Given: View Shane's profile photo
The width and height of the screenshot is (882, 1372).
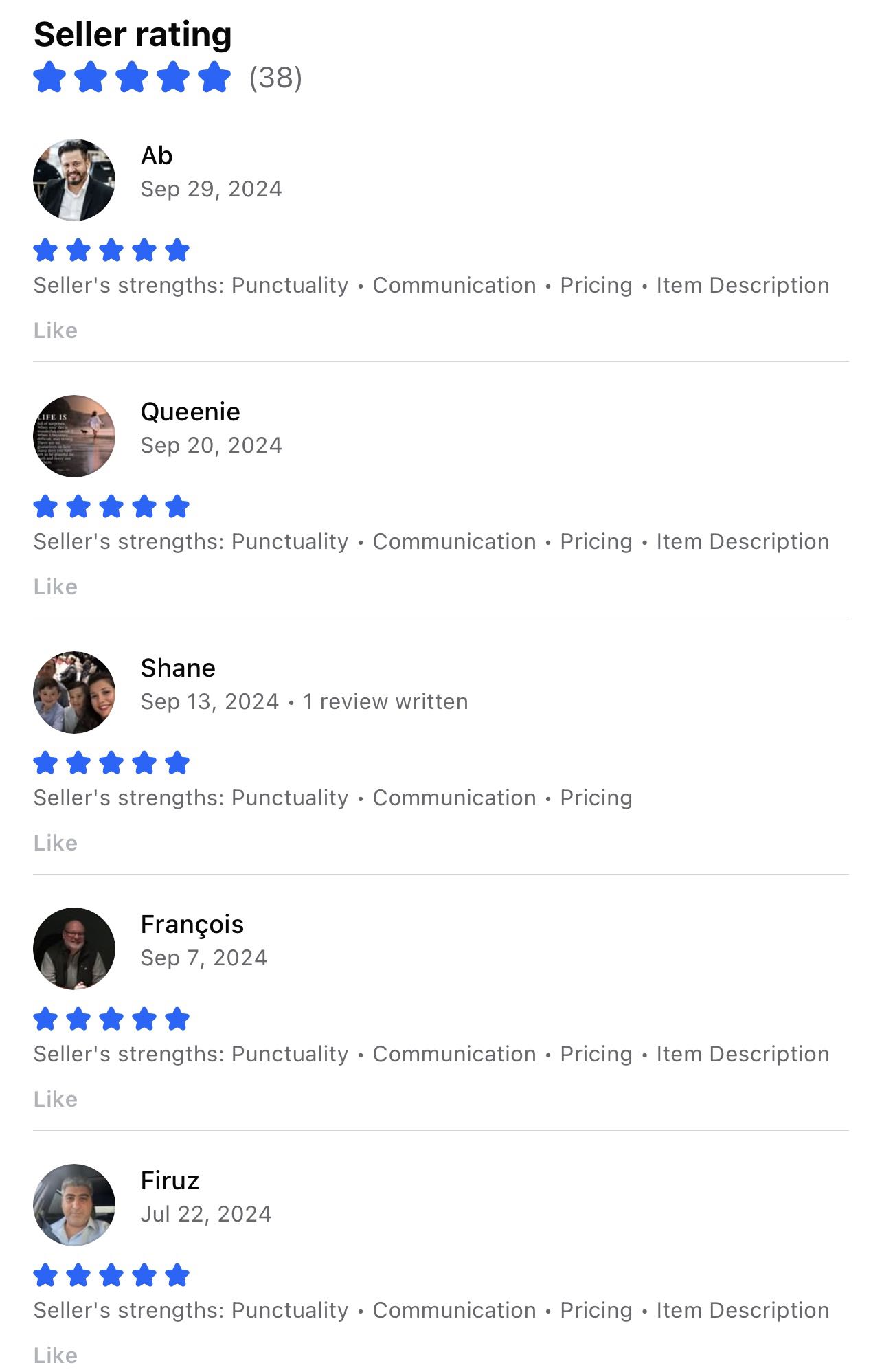Looking at the screenshot, I should 74,693.
